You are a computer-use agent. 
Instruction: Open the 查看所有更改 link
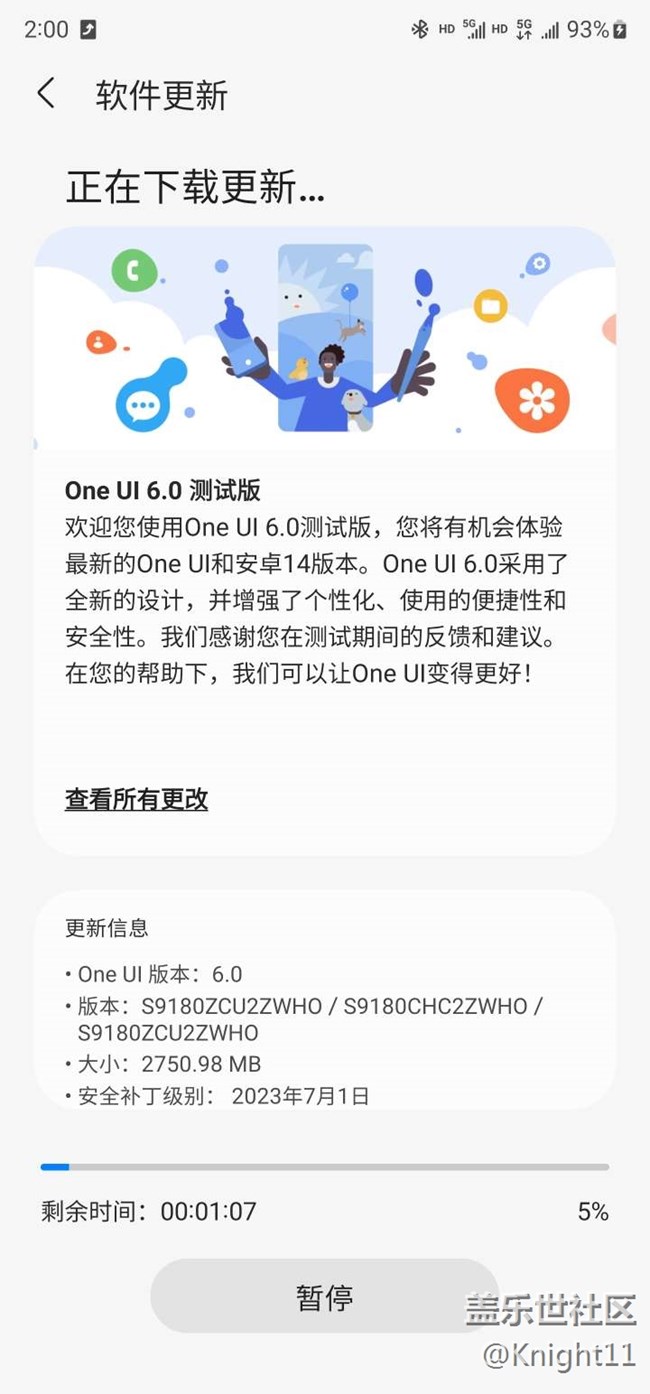(x=137, y=799)
